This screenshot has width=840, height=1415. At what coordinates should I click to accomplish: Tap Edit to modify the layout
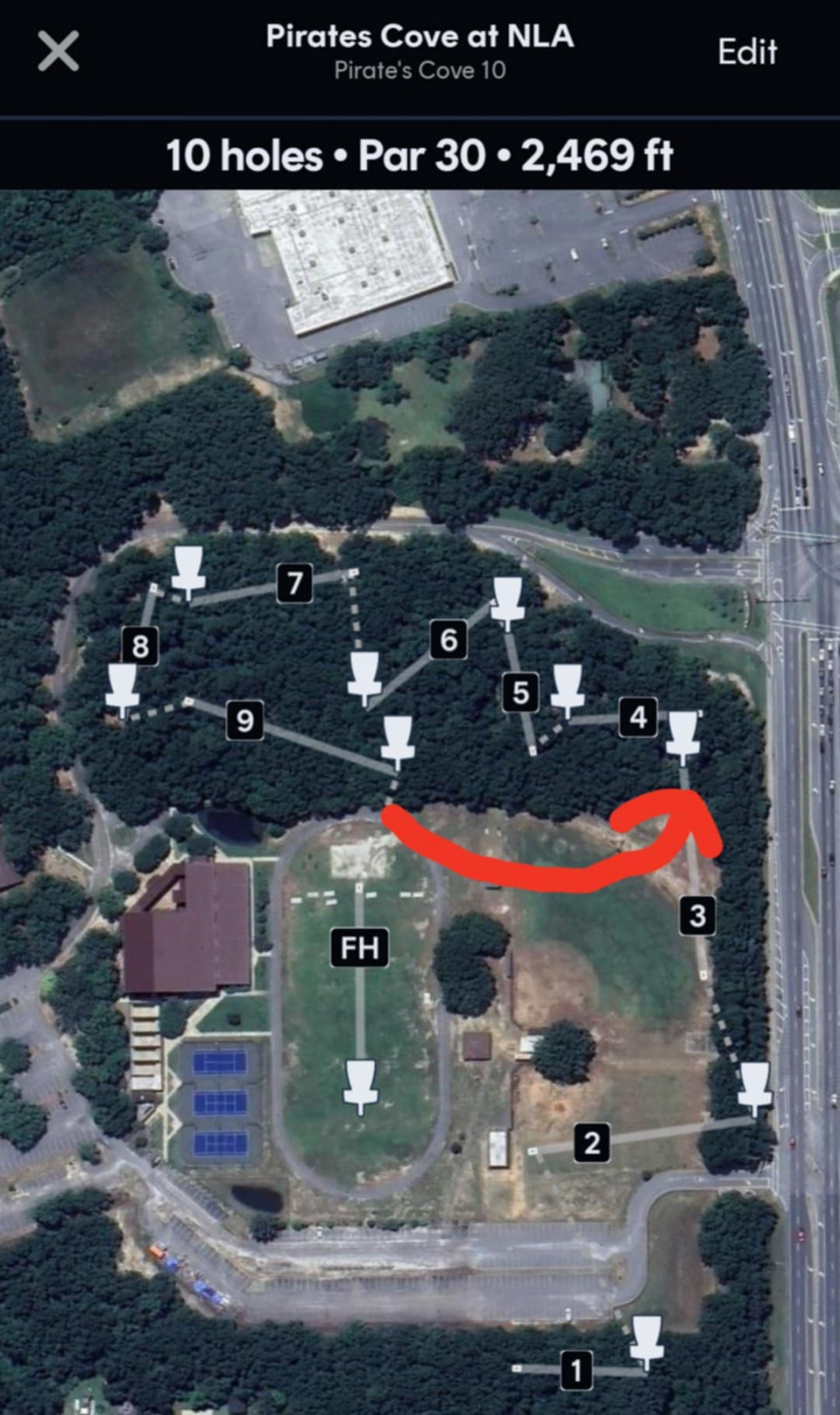pos(746,52)
